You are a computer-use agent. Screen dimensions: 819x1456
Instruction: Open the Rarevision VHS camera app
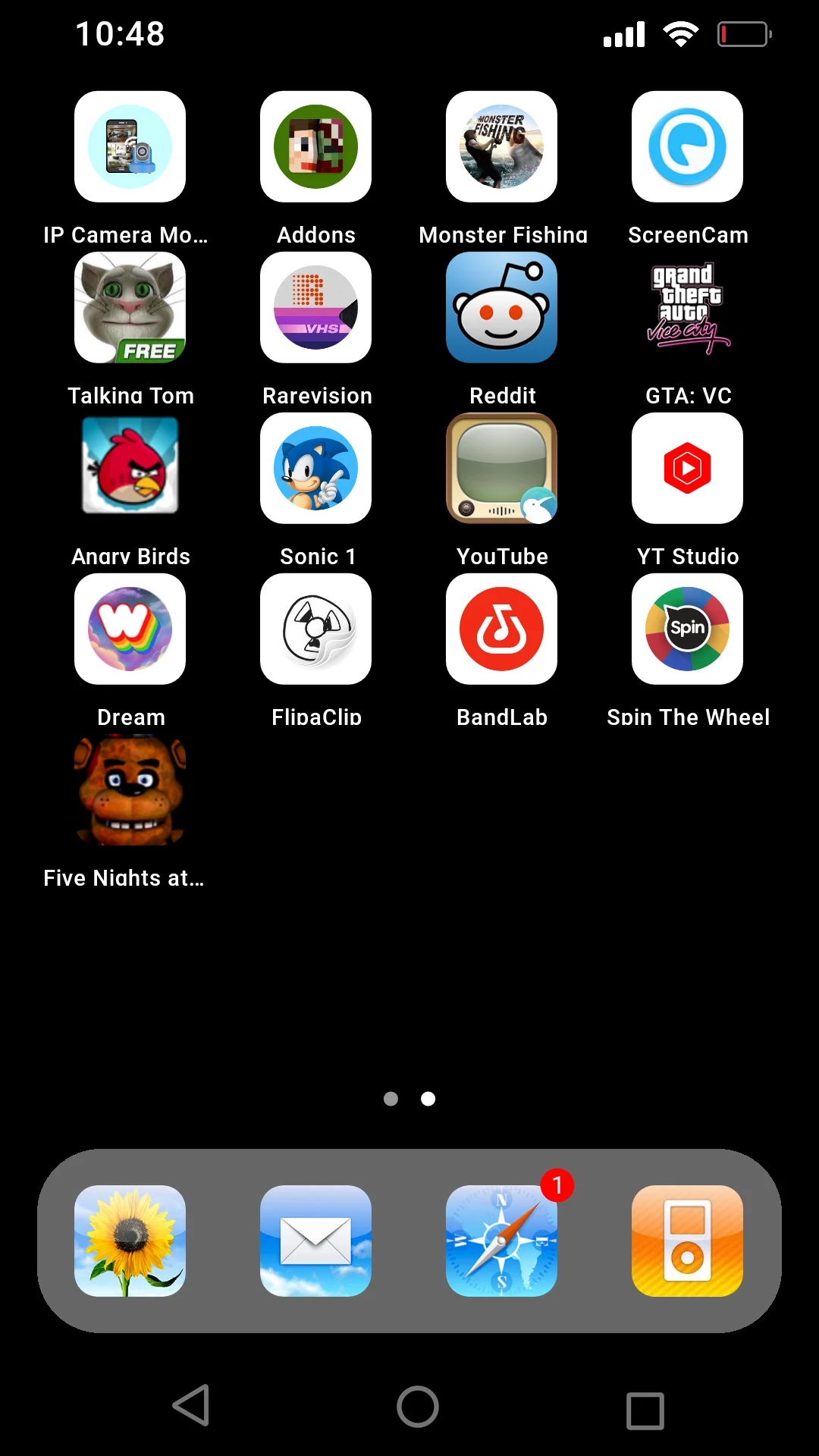[x=315, y=308]
